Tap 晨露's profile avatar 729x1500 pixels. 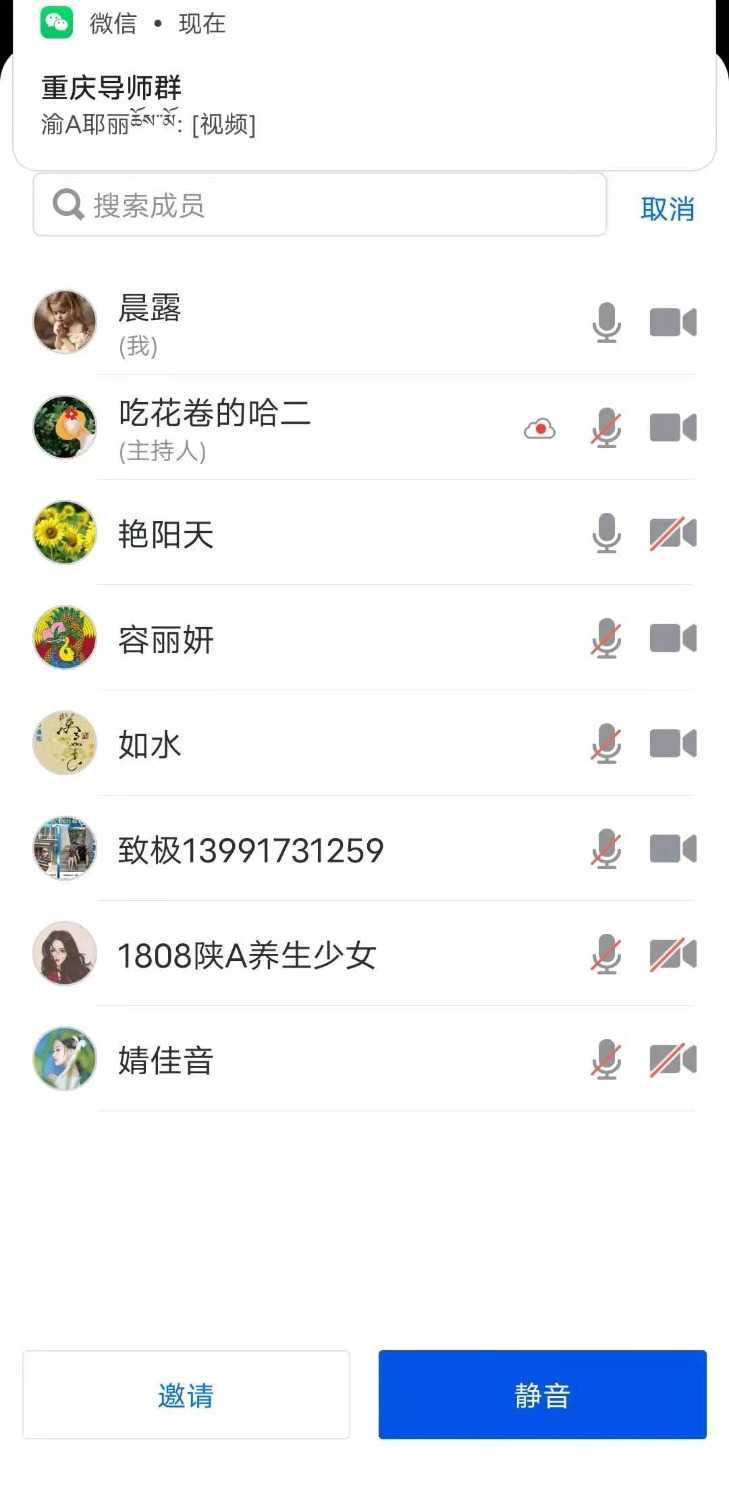pyautogui.click(x=64, y=322)
